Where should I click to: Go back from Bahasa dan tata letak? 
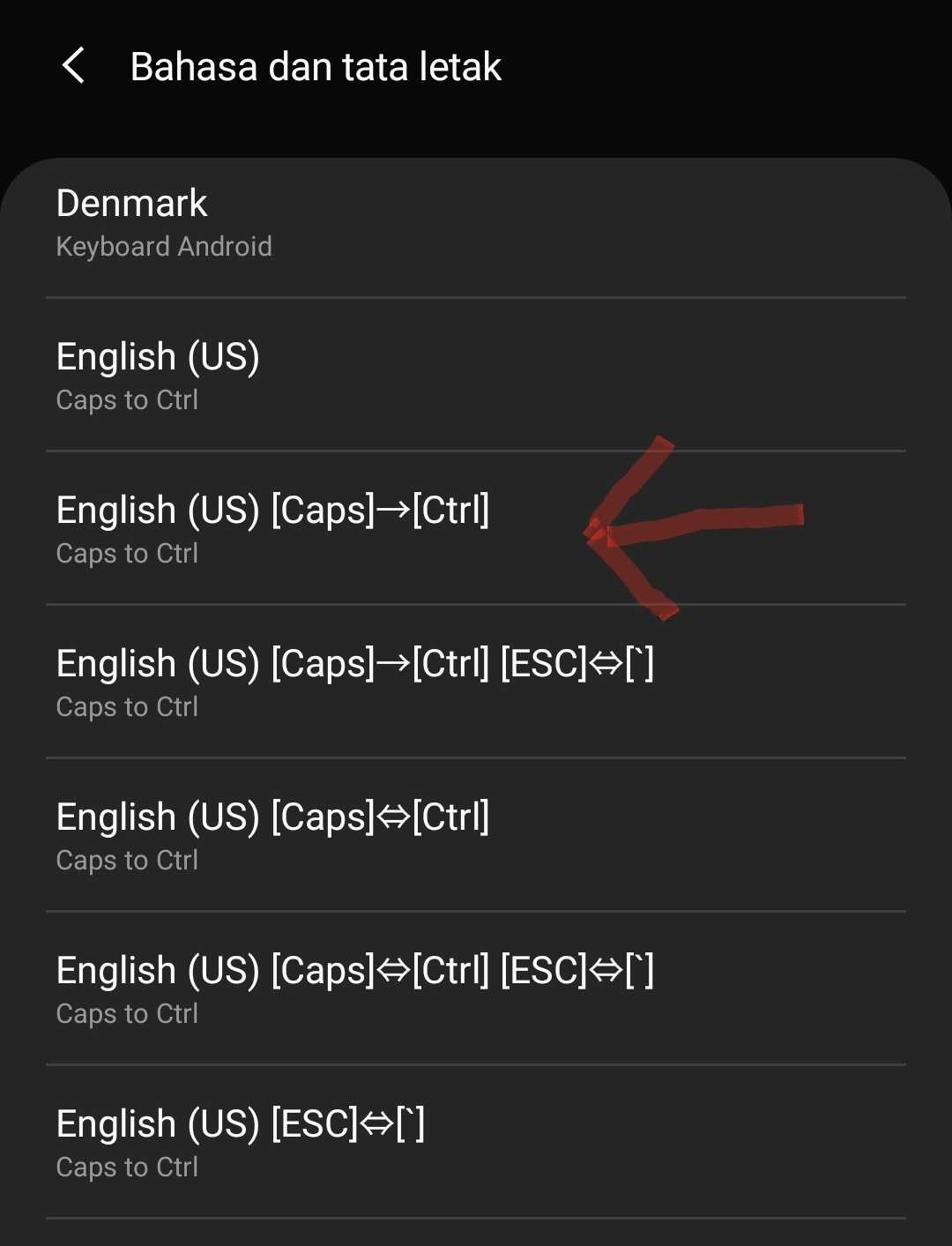(74, 66)
